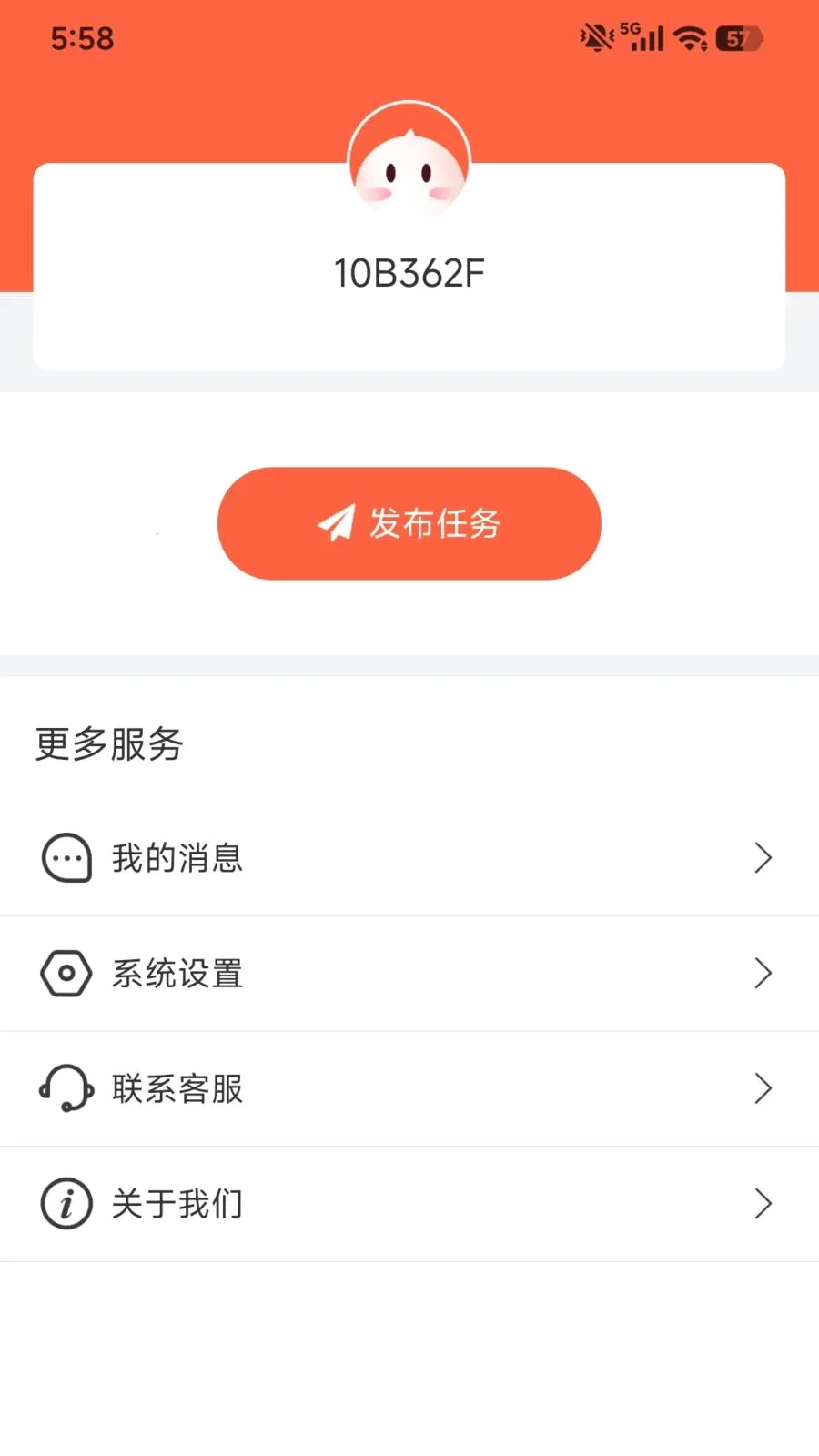This screenshot has height=1456, width=819.
Task: Tap the paper plane icon on 发布任务
Action: (338, 522)
